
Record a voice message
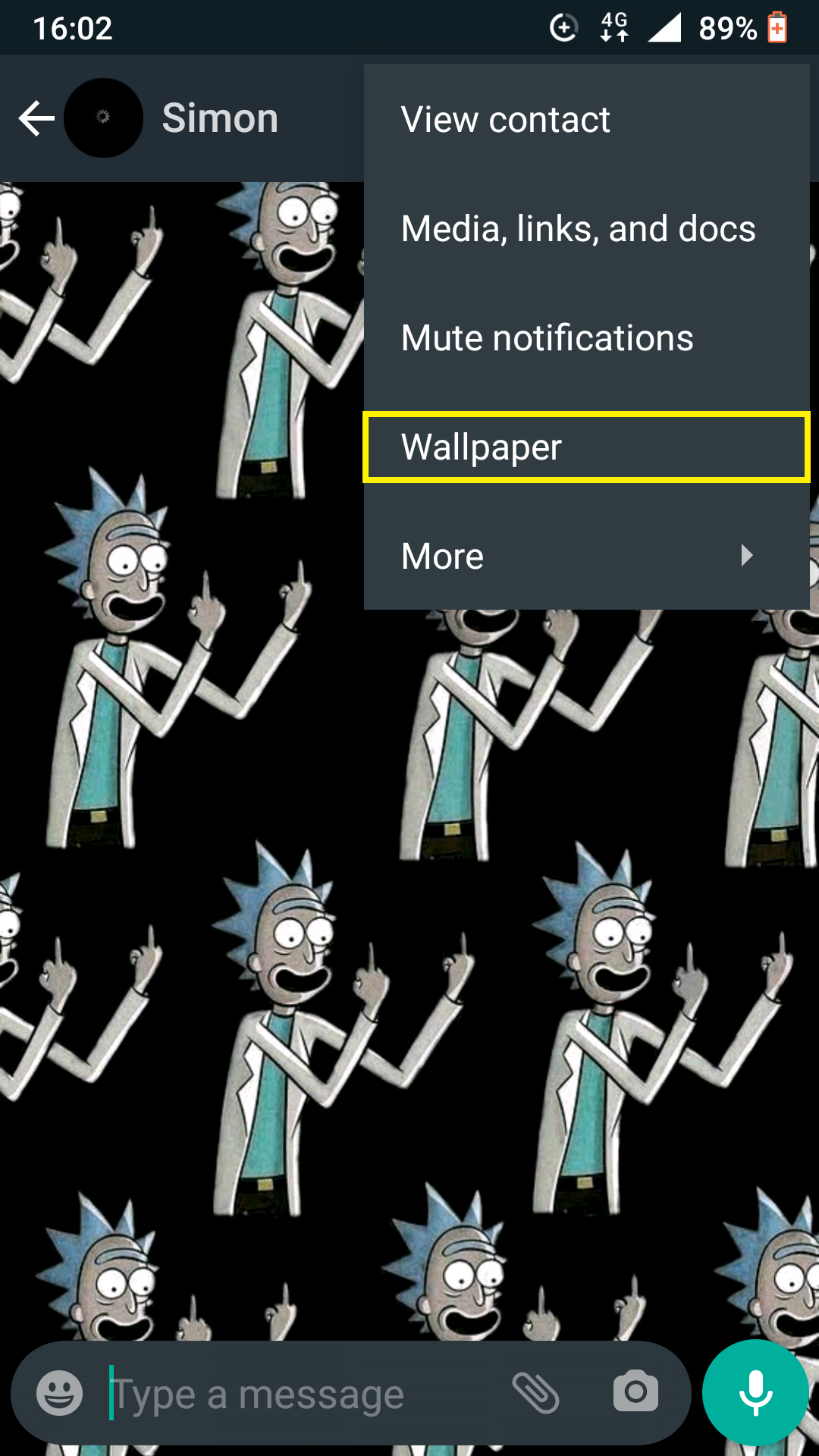[755, 1392]
